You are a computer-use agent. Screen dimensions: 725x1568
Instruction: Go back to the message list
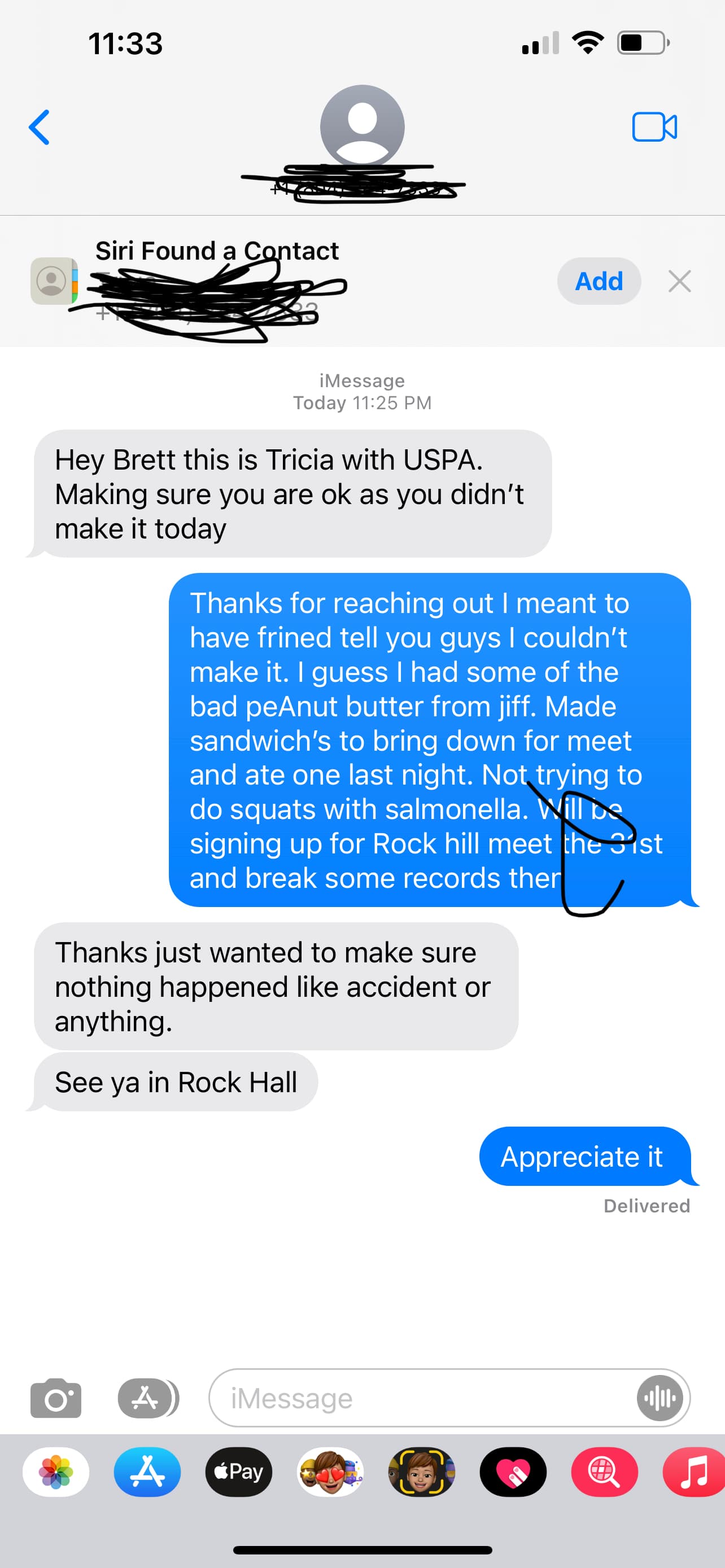[x=40, y=127]
